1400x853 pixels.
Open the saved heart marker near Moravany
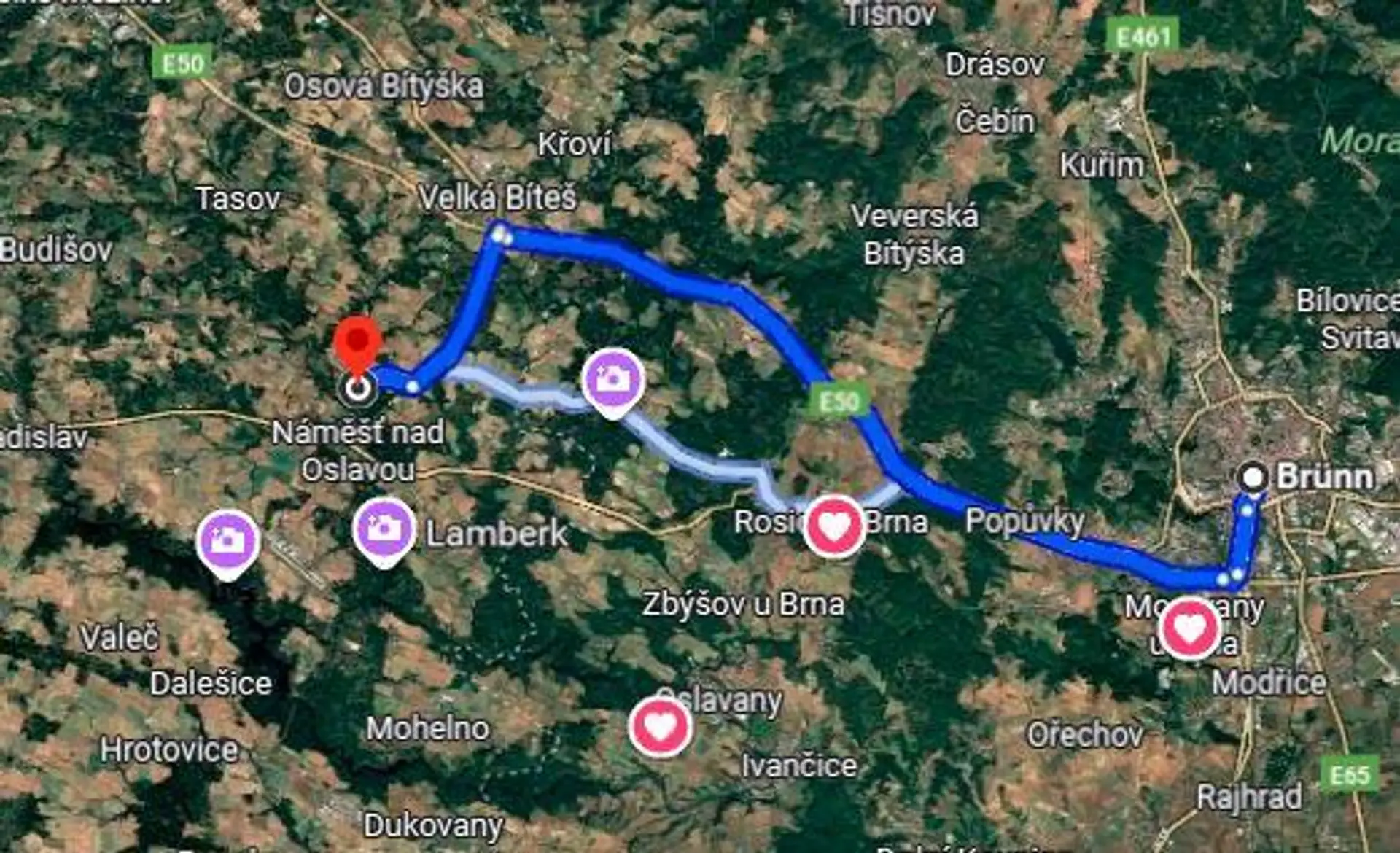tap(1190, 627)
